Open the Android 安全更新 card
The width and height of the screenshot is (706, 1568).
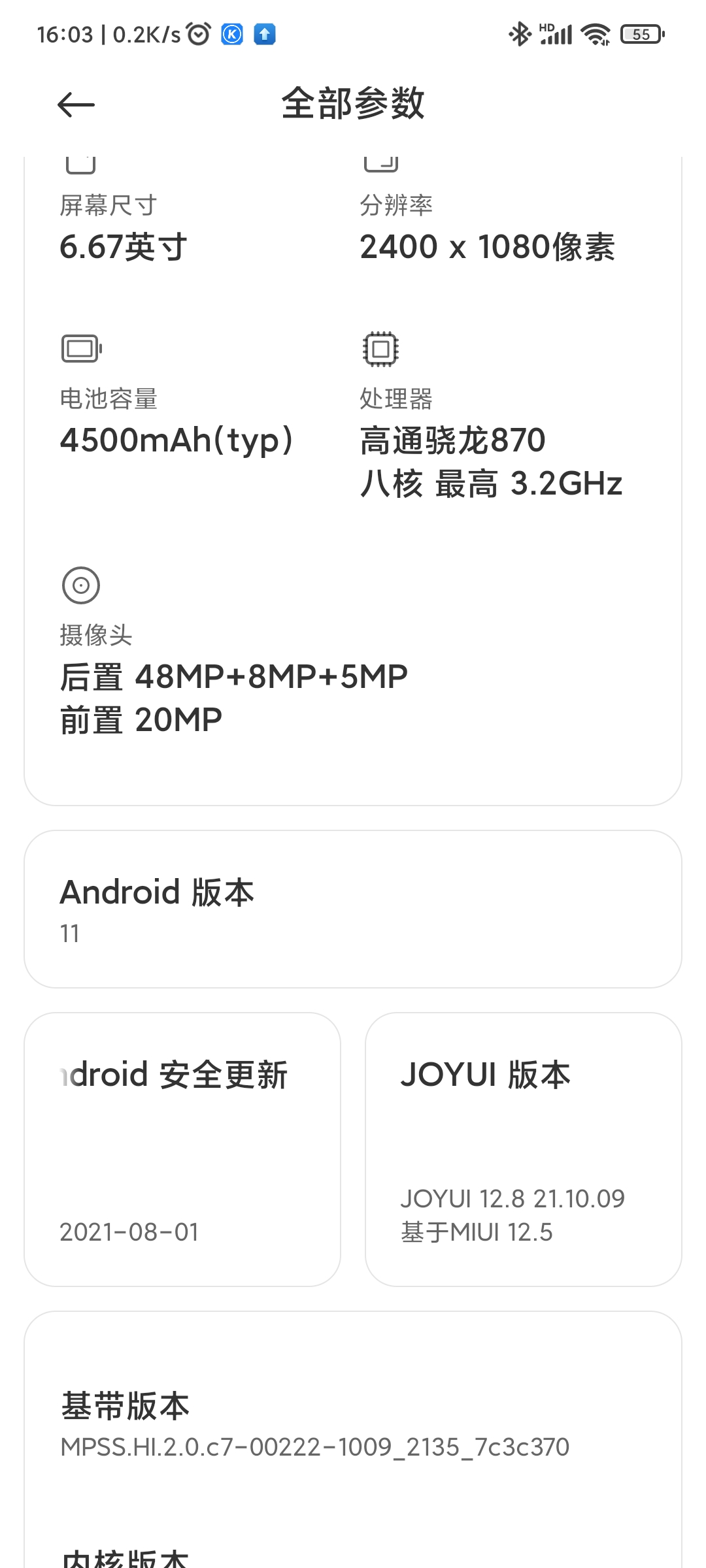pyautogui.click(x=182, y=1149)
